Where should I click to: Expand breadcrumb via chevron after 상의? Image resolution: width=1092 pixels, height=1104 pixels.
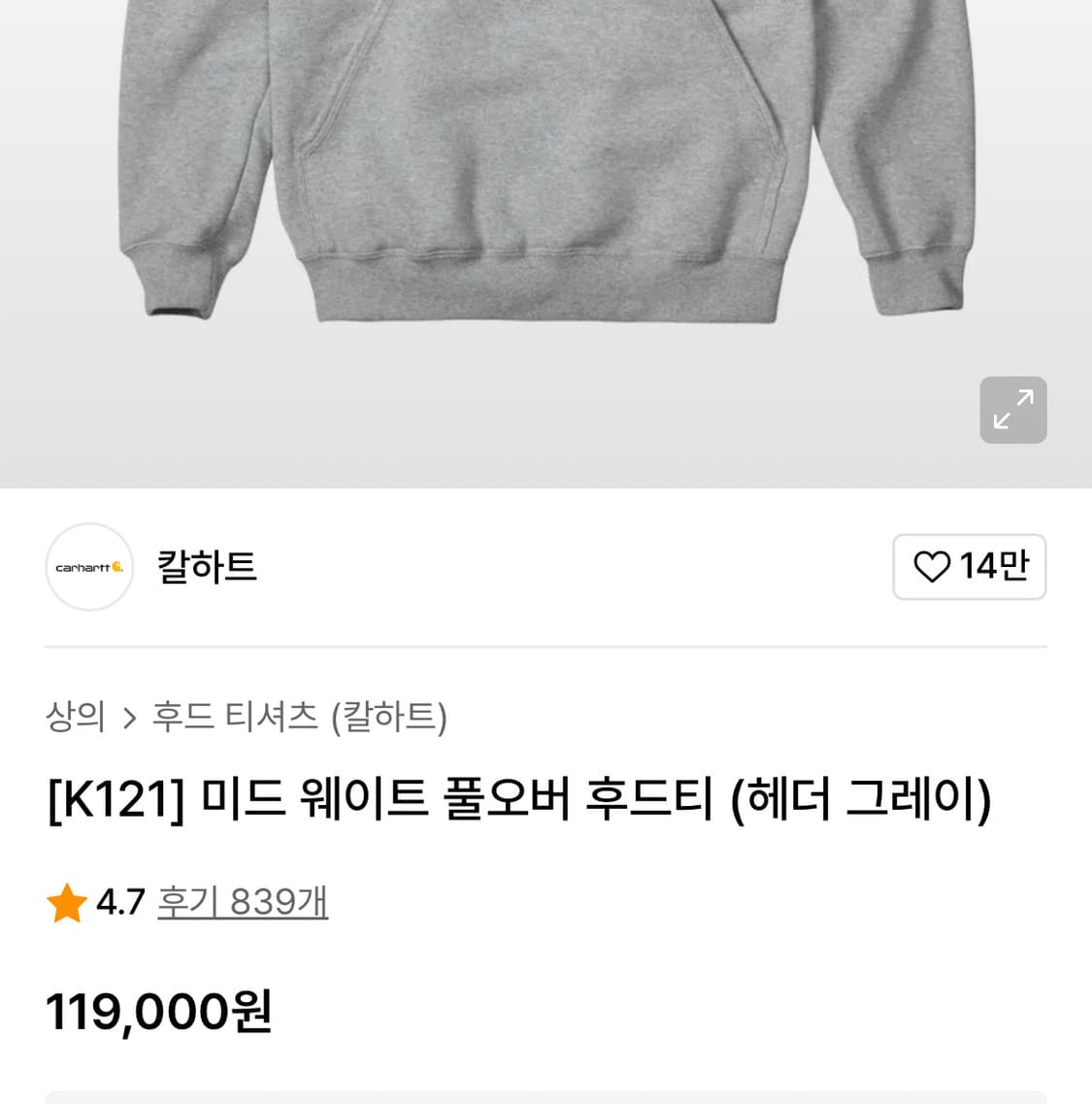point(129,717)
